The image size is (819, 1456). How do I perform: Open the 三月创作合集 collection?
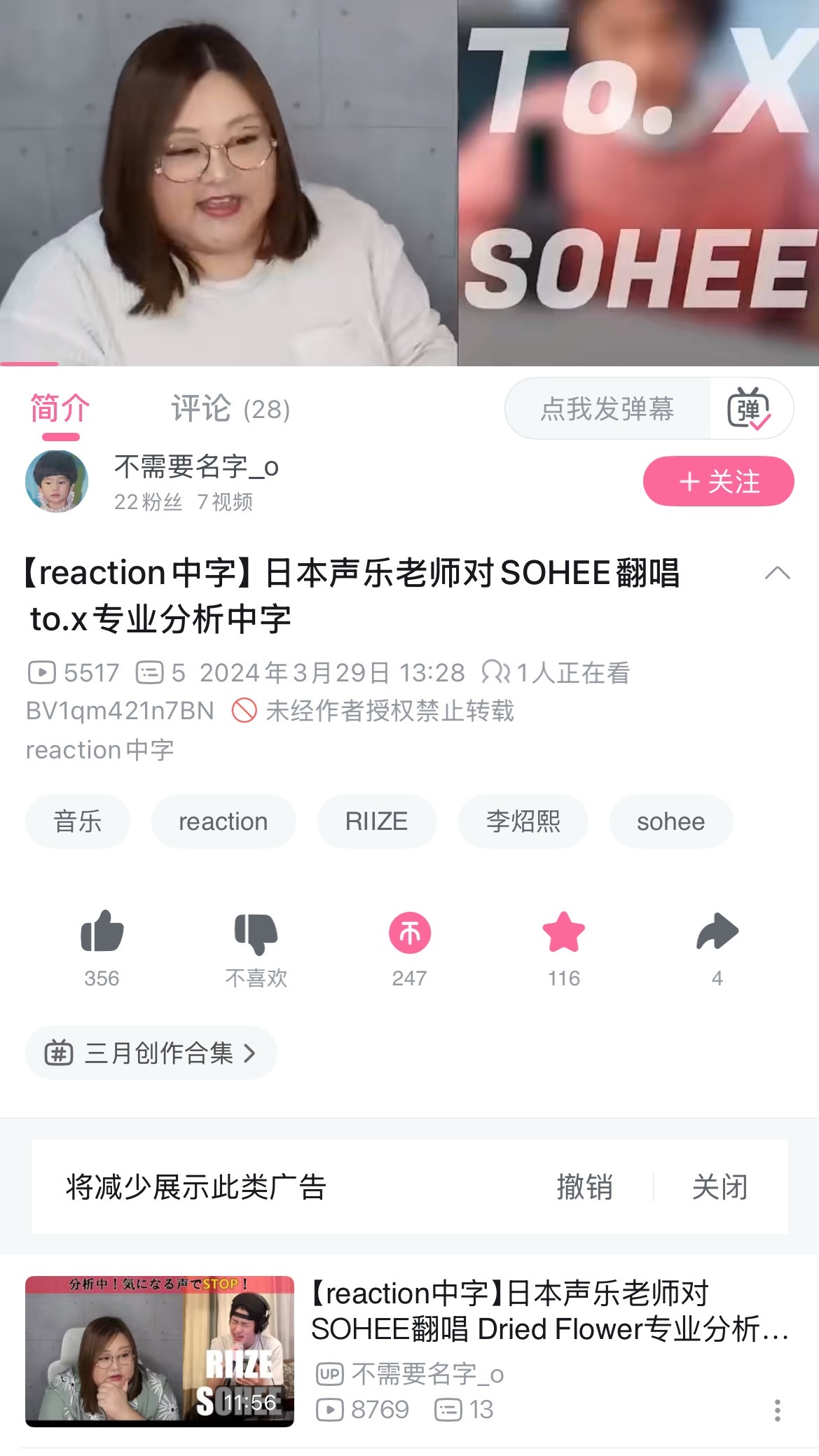click(x=151, y=1052)
